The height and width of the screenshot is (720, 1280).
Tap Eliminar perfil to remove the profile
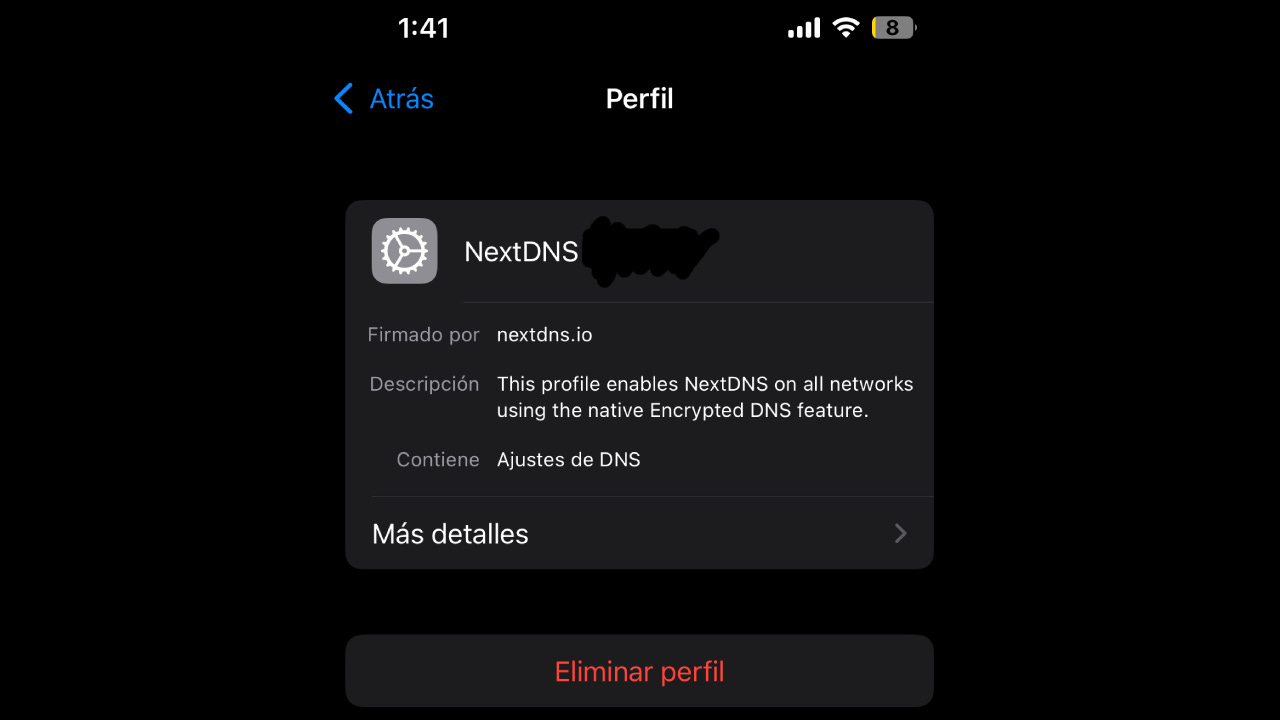pyautogui.click(x=640, y=671)
